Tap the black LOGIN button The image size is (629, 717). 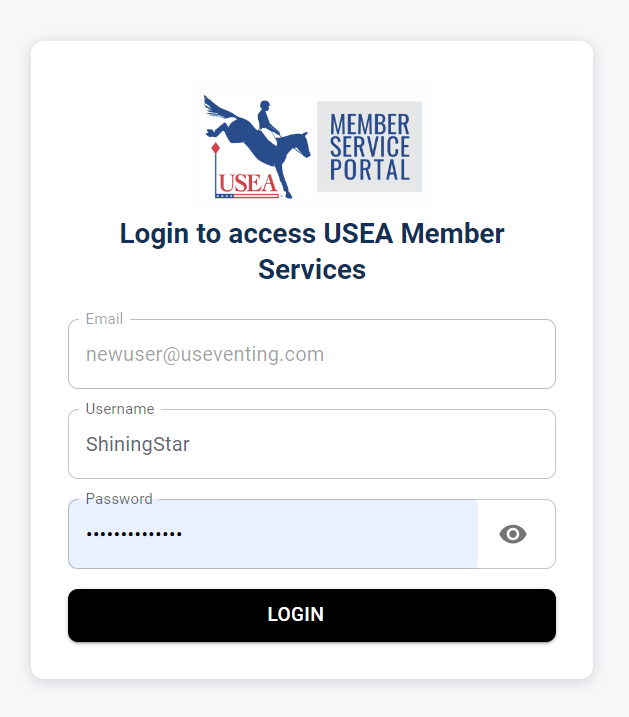click(x=311, y=614)
